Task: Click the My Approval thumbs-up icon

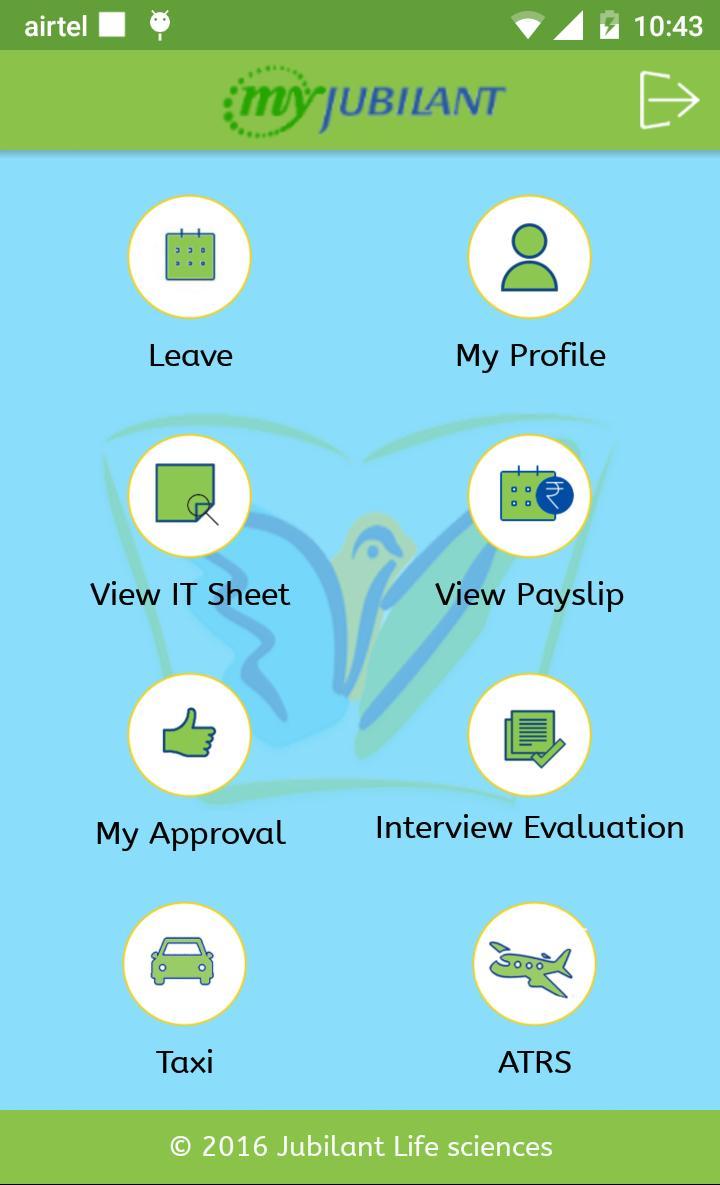Action: [190, 734]
